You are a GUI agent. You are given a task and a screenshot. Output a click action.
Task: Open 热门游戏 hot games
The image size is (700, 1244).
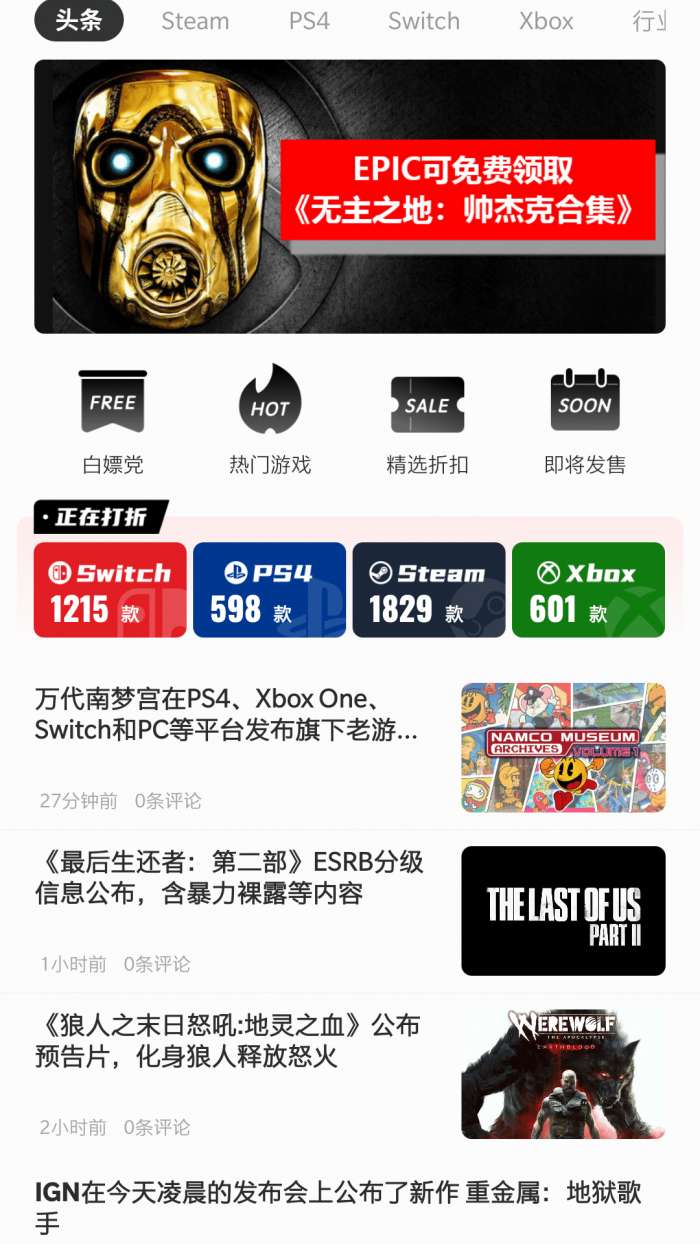point(270,422)
